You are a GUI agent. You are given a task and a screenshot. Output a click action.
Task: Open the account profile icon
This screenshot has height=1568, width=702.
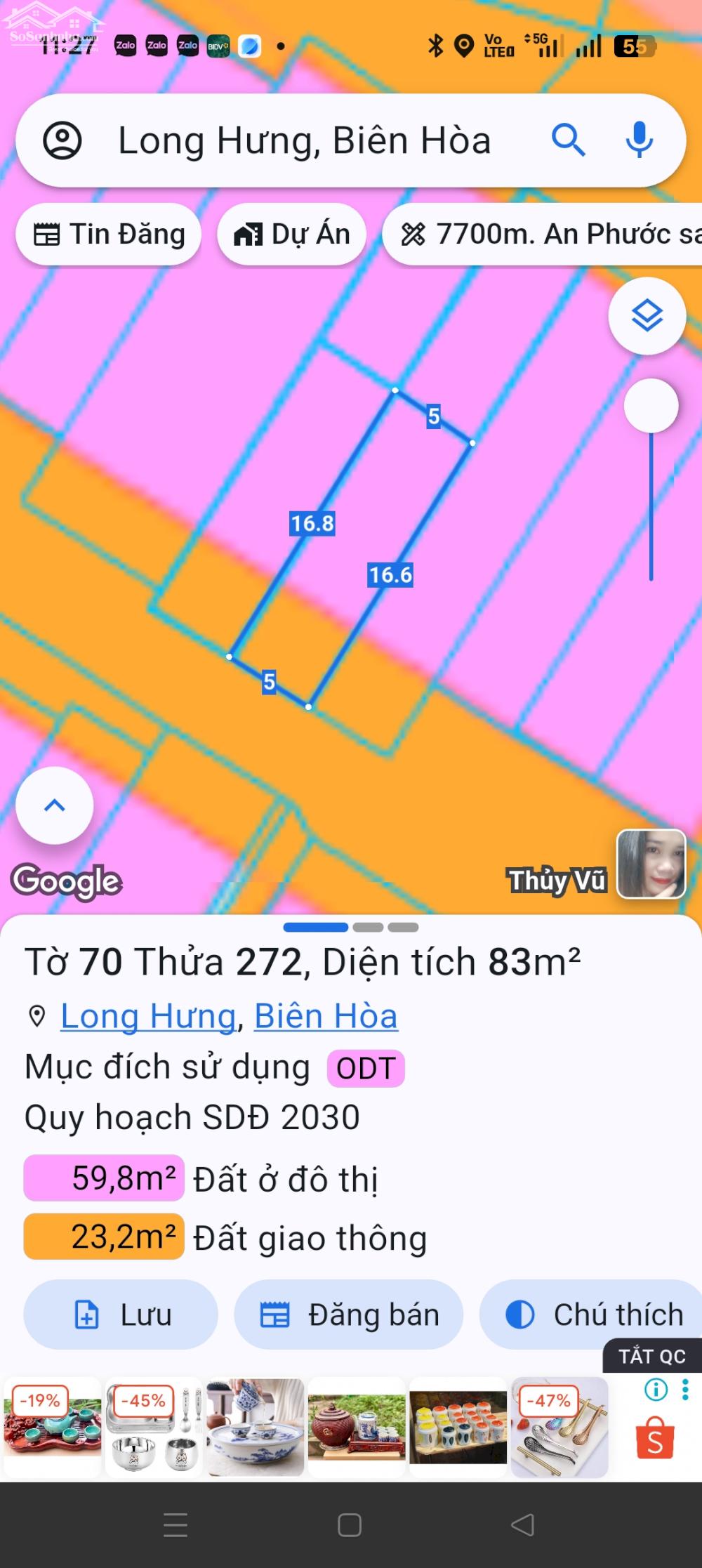pos(62,140)
